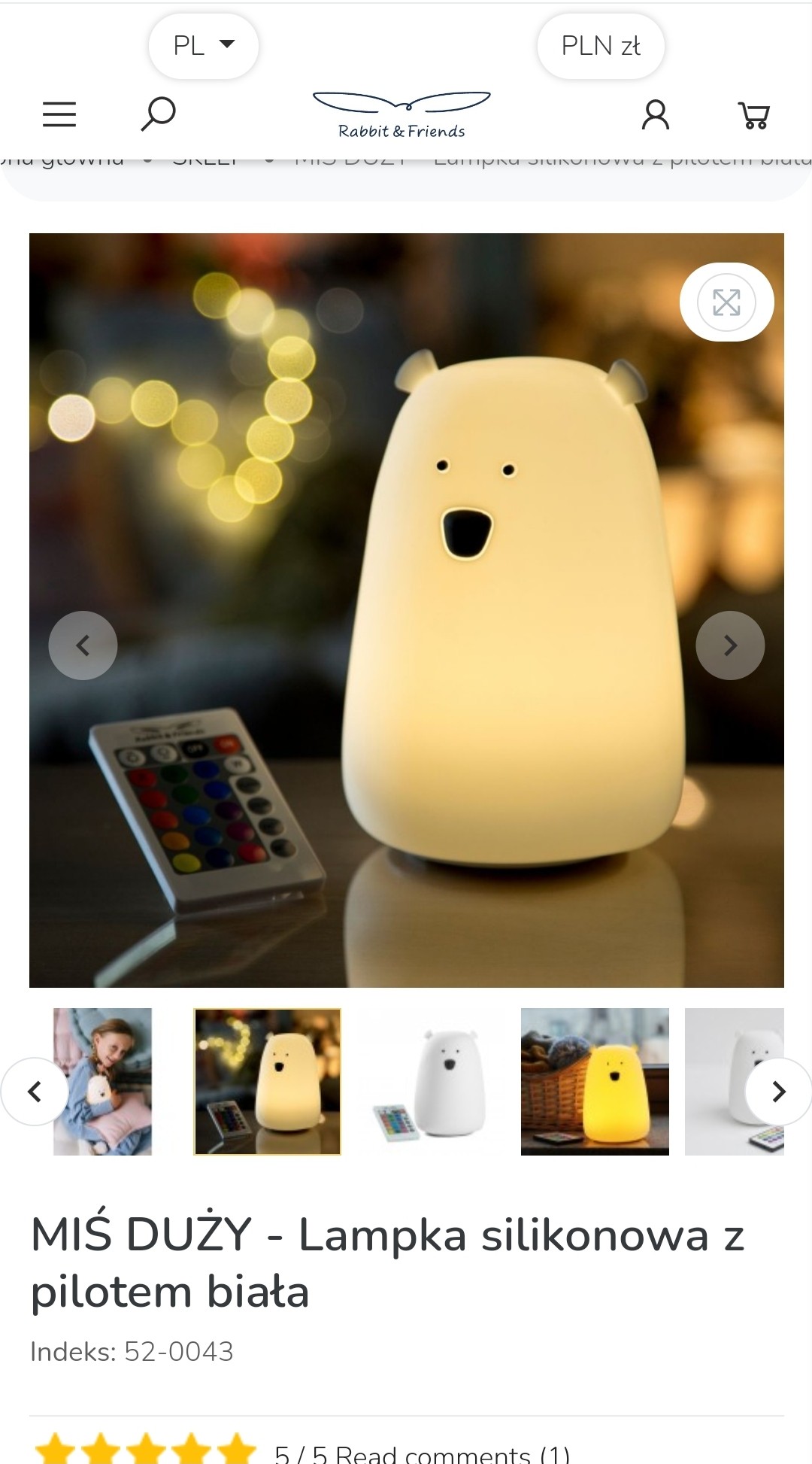Open the shopping cart

(x=753, y=115)
